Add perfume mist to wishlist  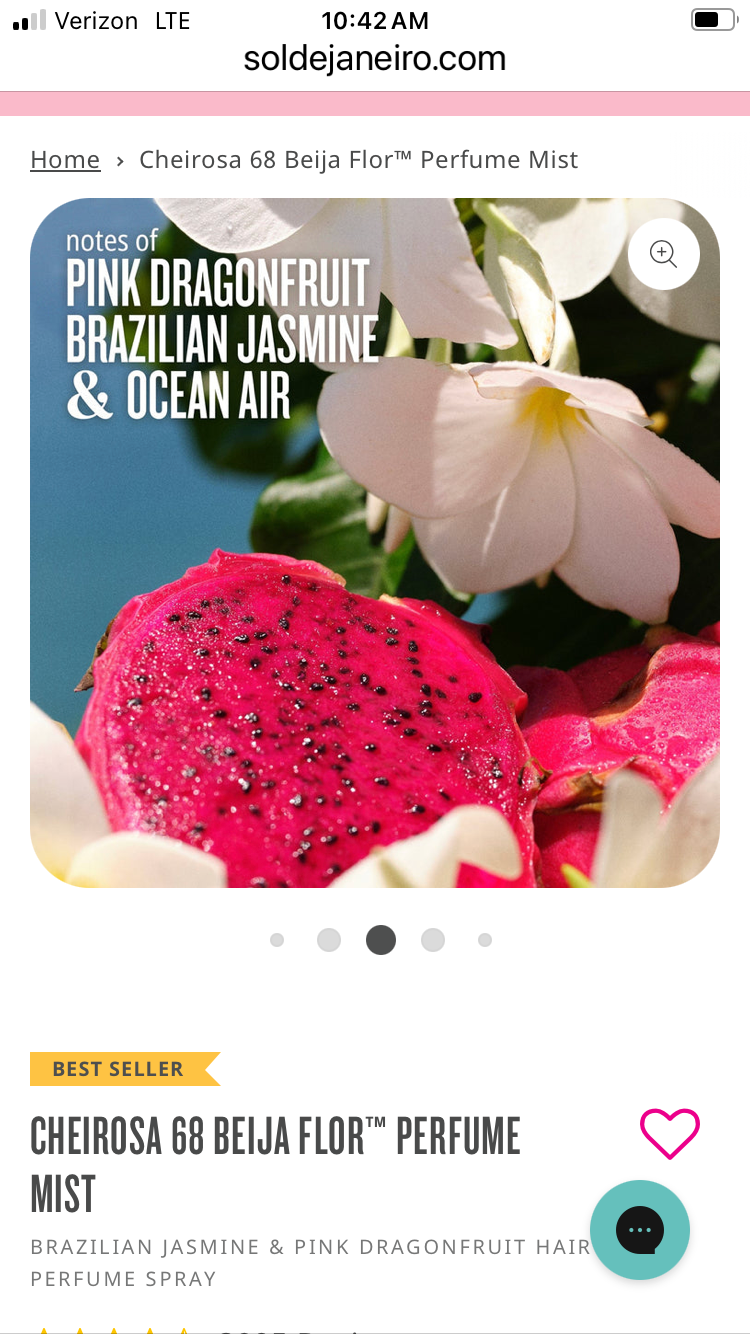pyautogui.click(x=669, y=1134)
